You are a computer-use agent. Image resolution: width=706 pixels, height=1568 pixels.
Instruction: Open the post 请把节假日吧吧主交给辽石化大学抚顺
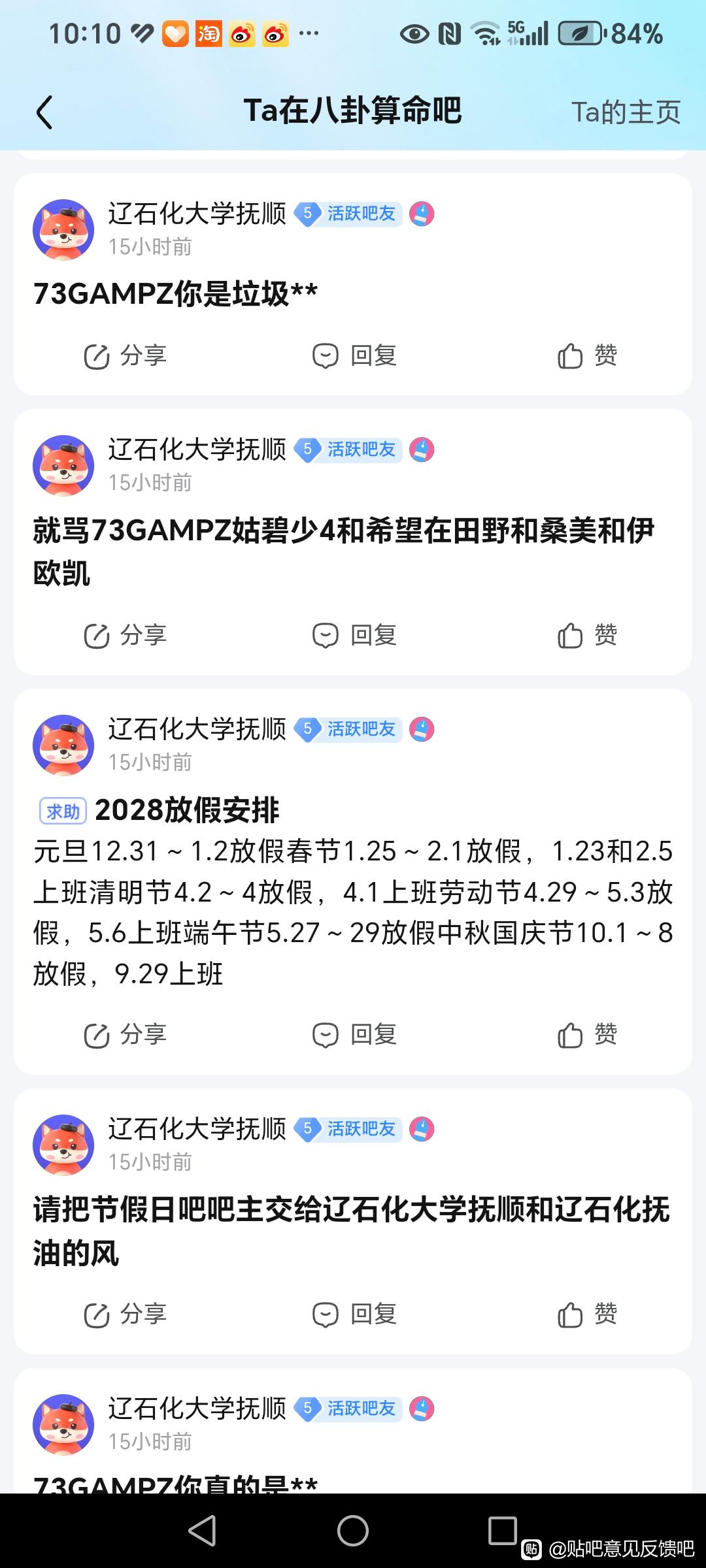[352, 1232]
